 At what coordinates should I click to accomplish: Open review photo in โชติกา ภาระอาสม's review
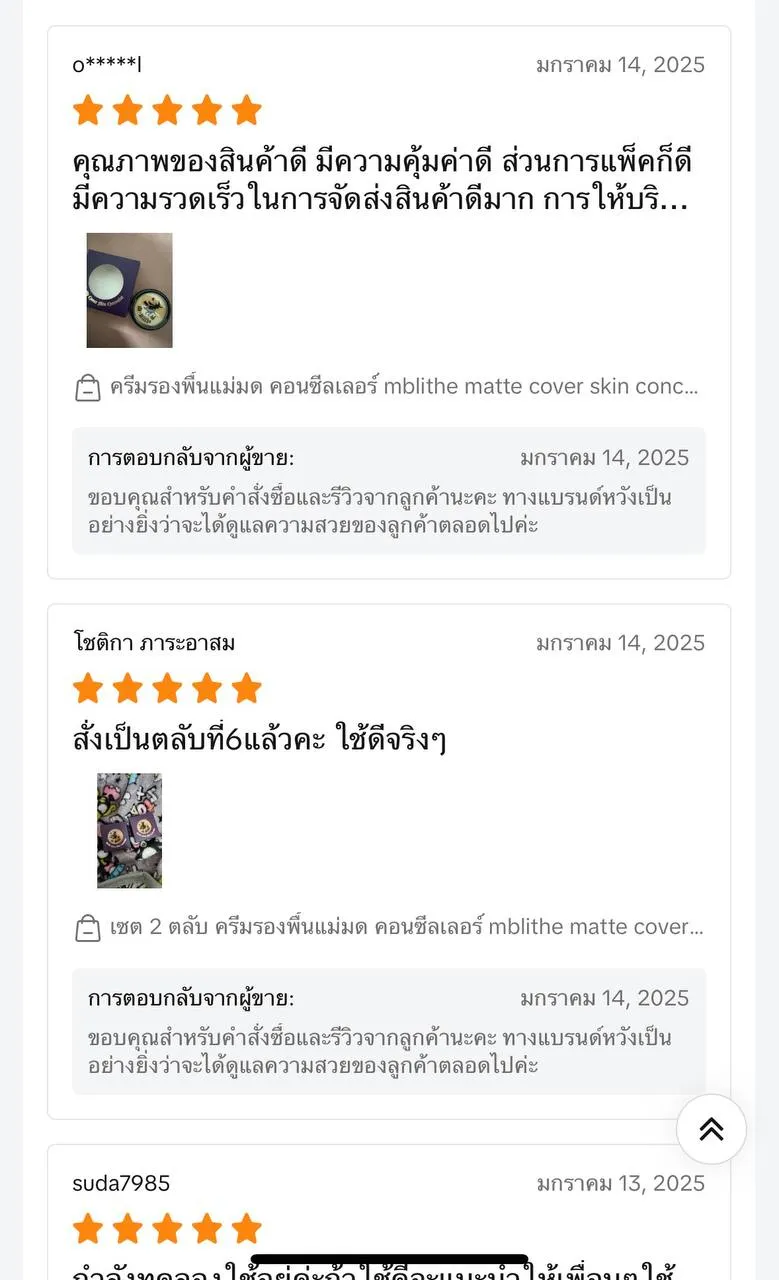point(129,830)
